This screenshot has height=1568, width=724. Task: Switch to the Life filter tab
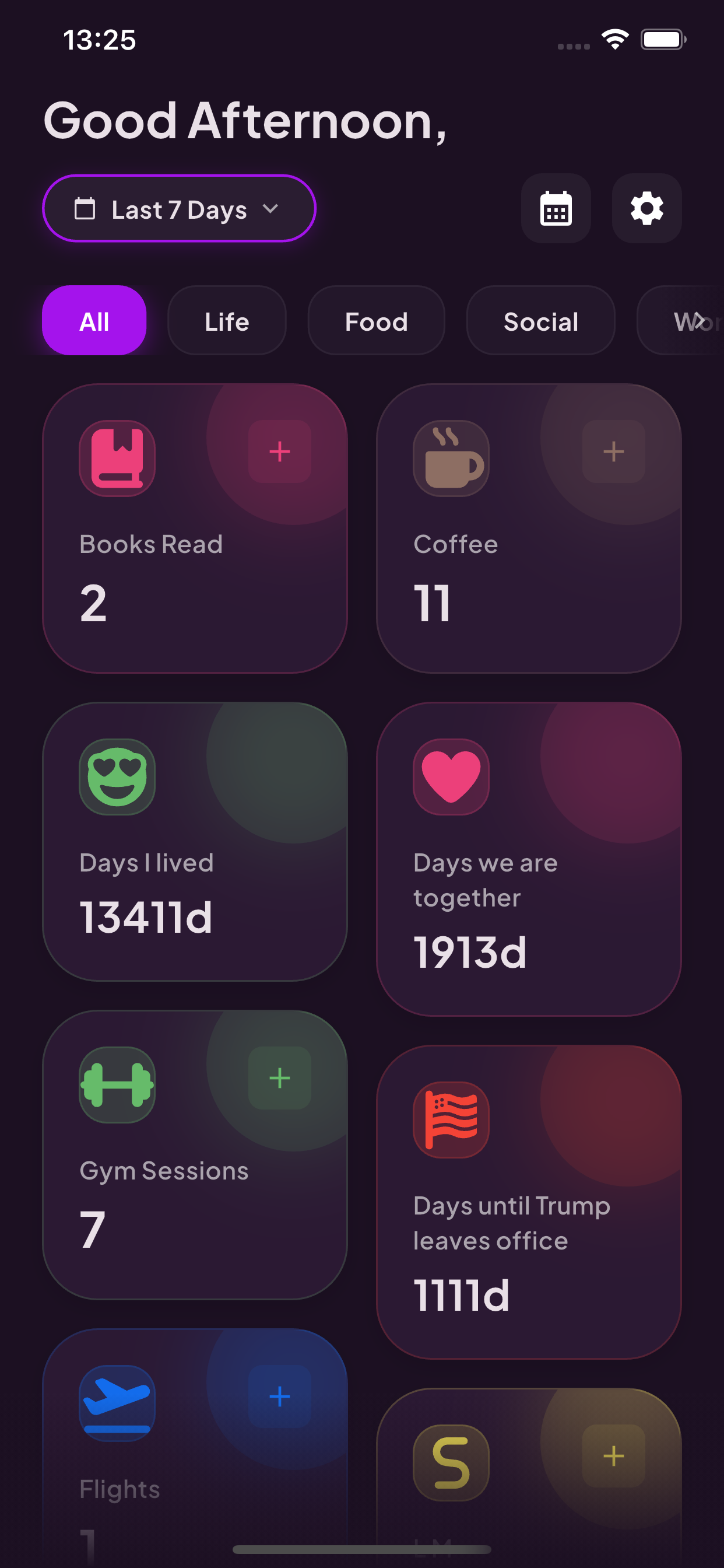pos(226,321)
